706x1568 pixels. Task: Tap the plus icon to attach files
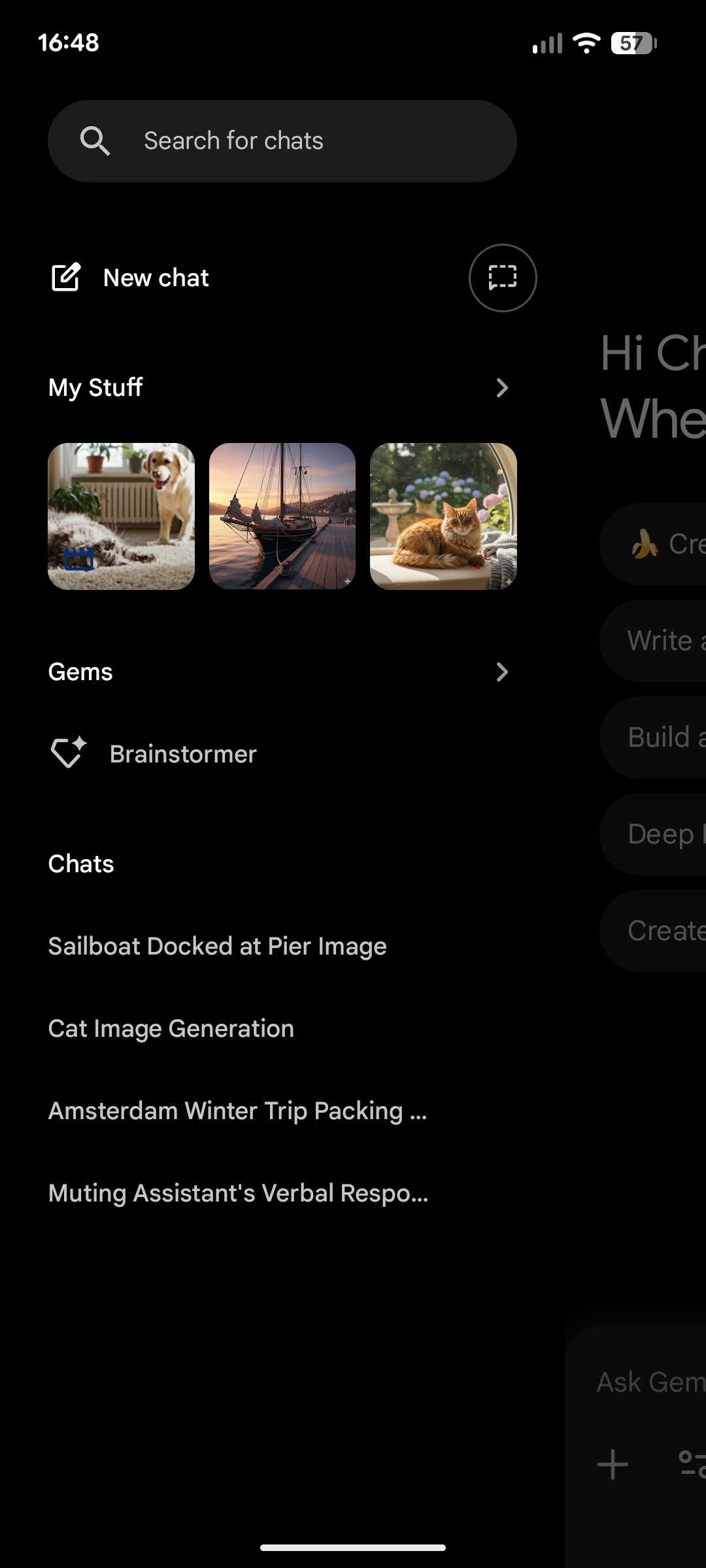[613, 1463]
